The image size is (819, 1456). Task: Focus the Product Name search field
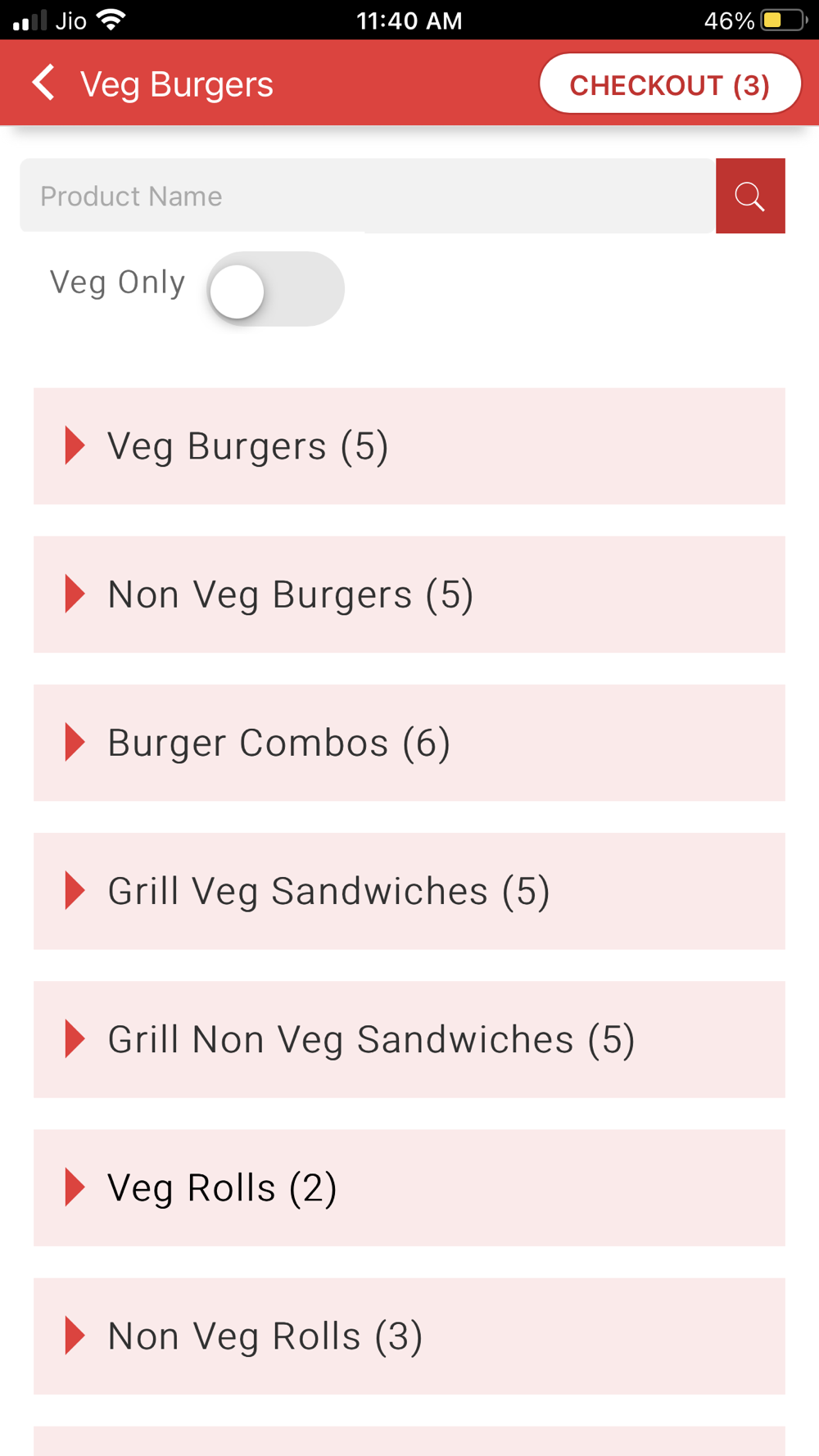click(367, 197)
